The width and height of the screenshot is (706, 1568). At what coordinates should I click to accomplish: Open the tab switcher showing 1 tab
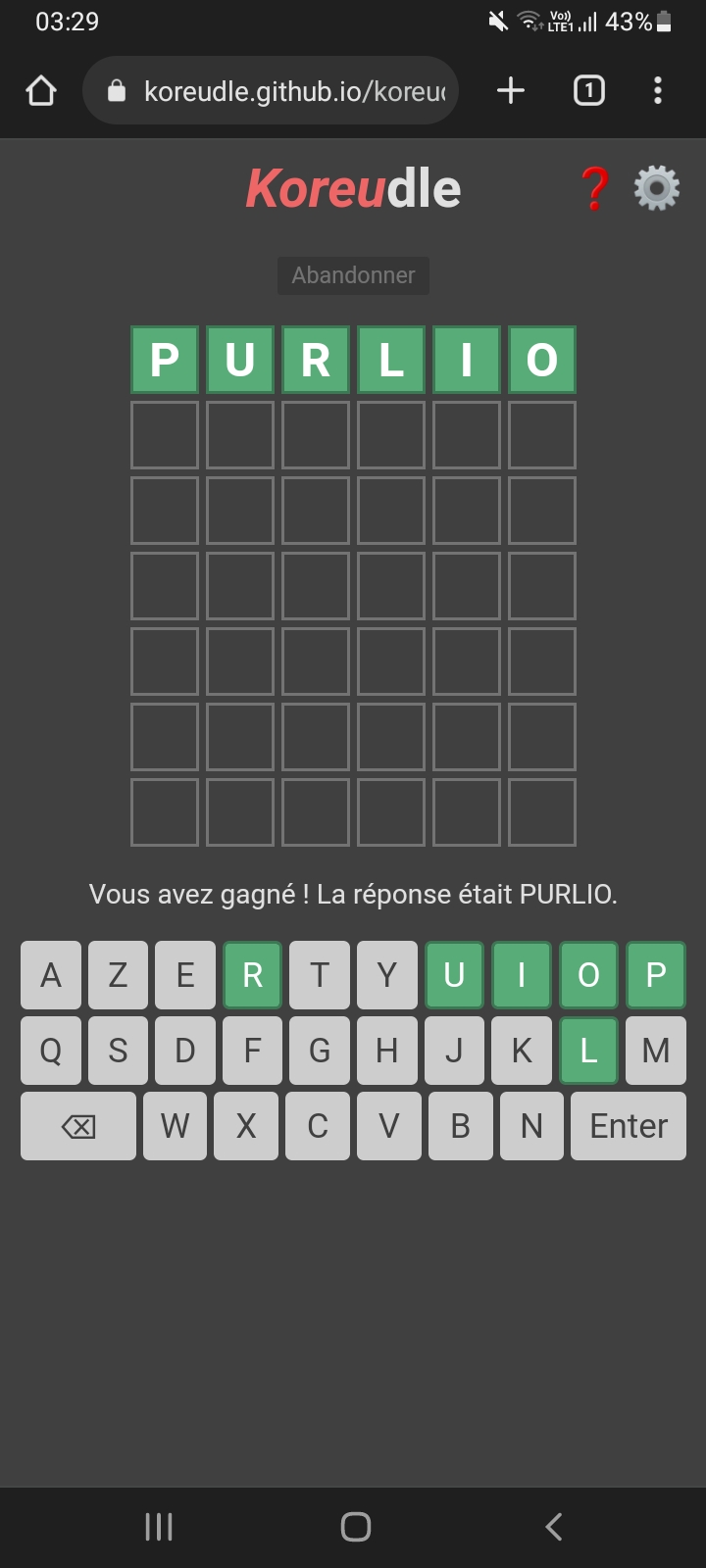[588, 91]
